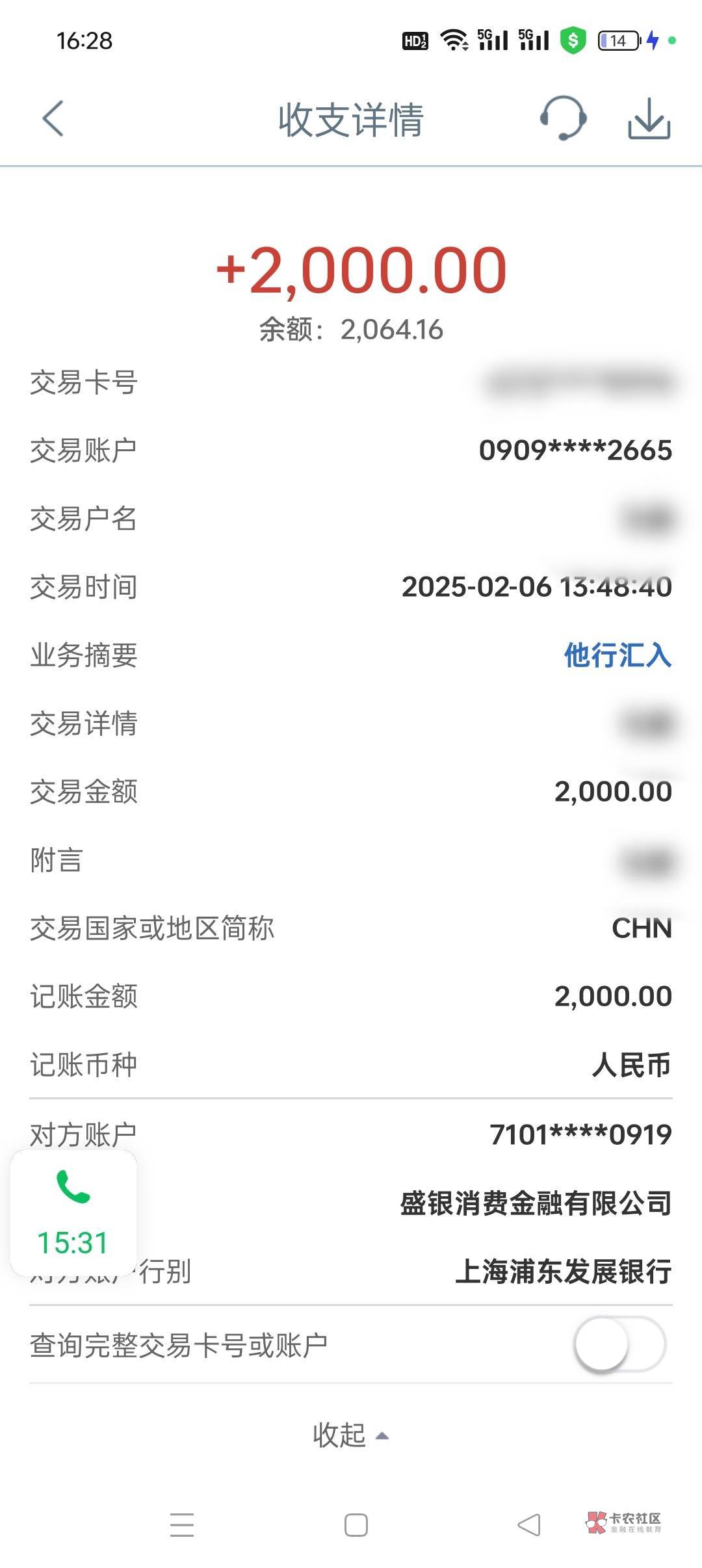Enable 查询完整交易卡号或账户 switch

pyautogui.click(x=620, y=1344)
